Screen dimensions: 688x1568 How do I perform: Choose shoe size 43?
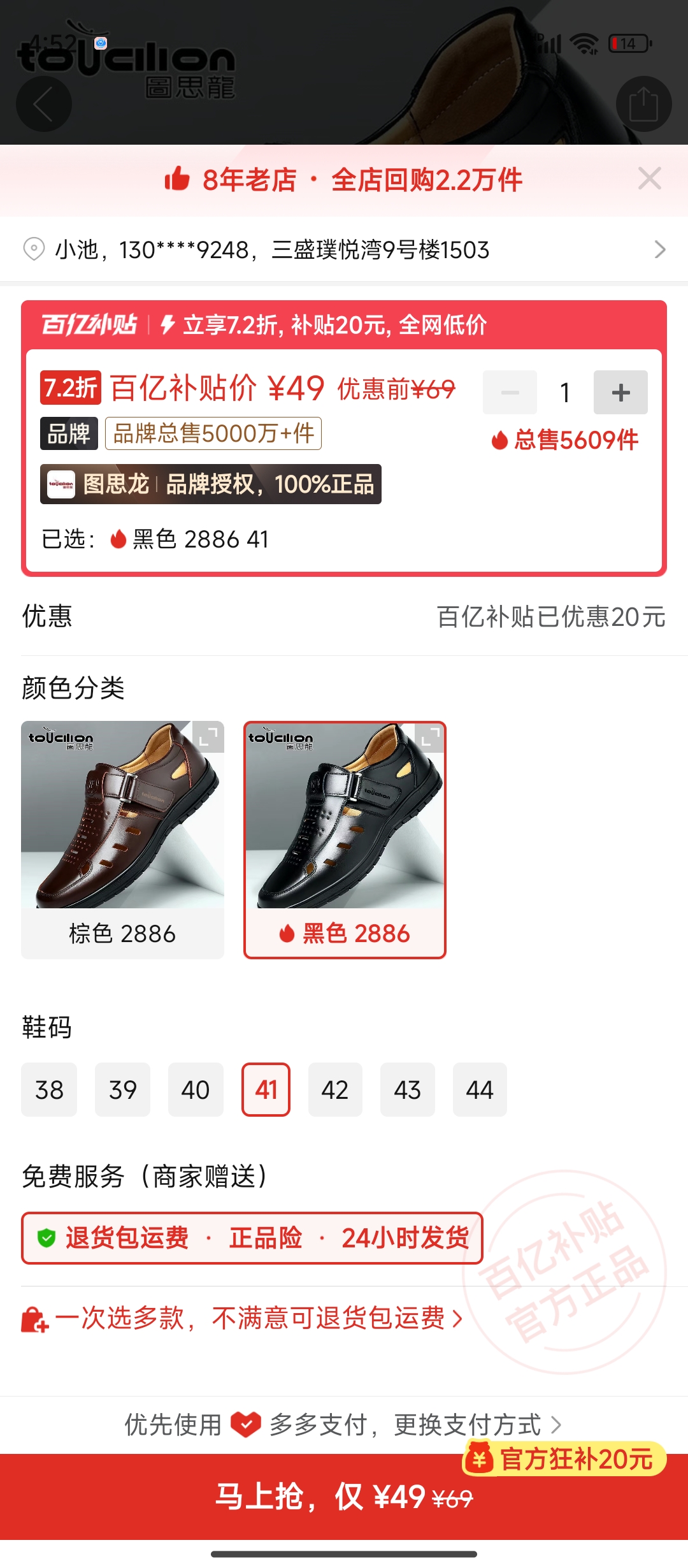tap(408, 1090)
